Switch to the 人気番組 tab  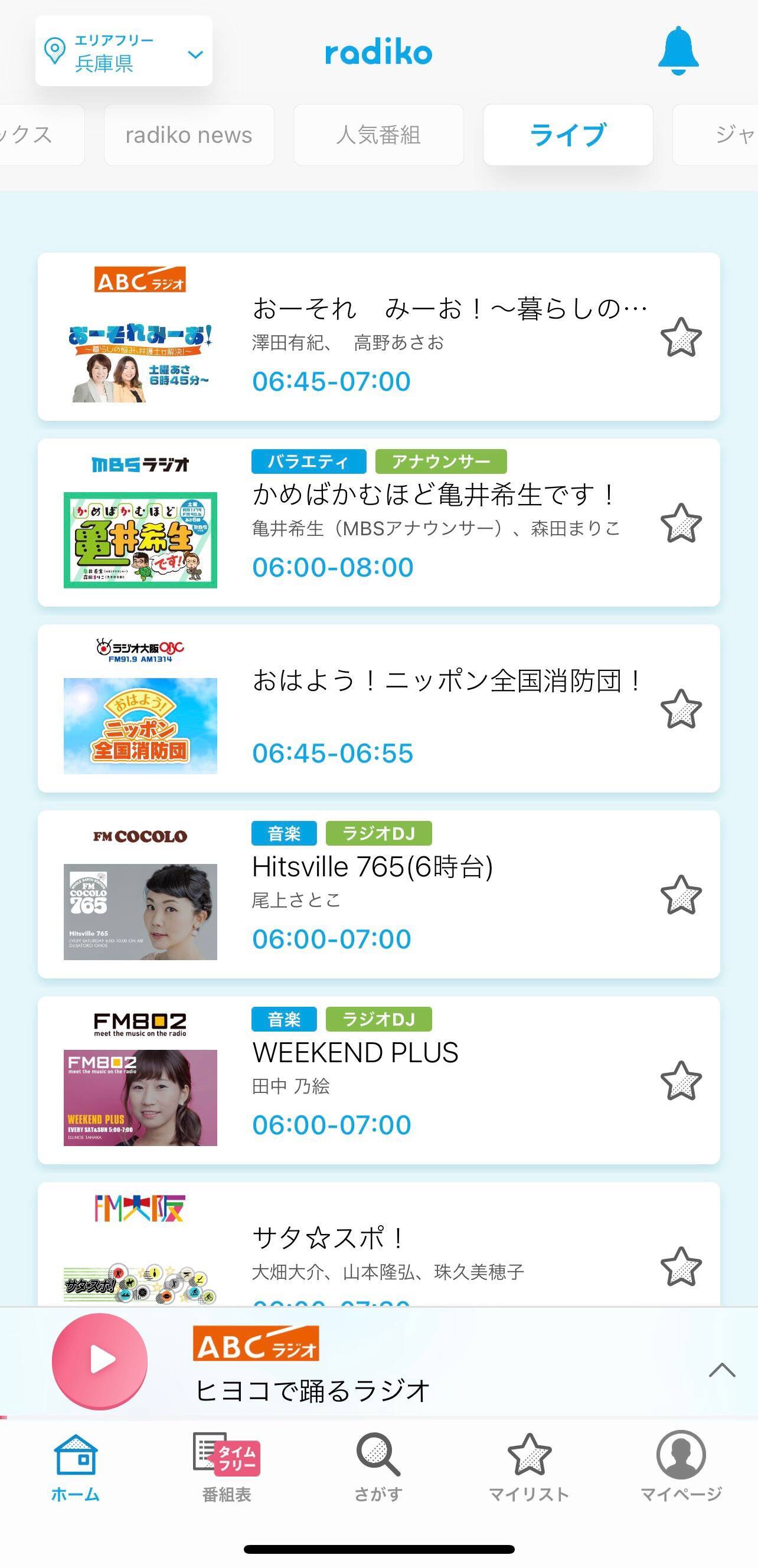coord(378,135)
